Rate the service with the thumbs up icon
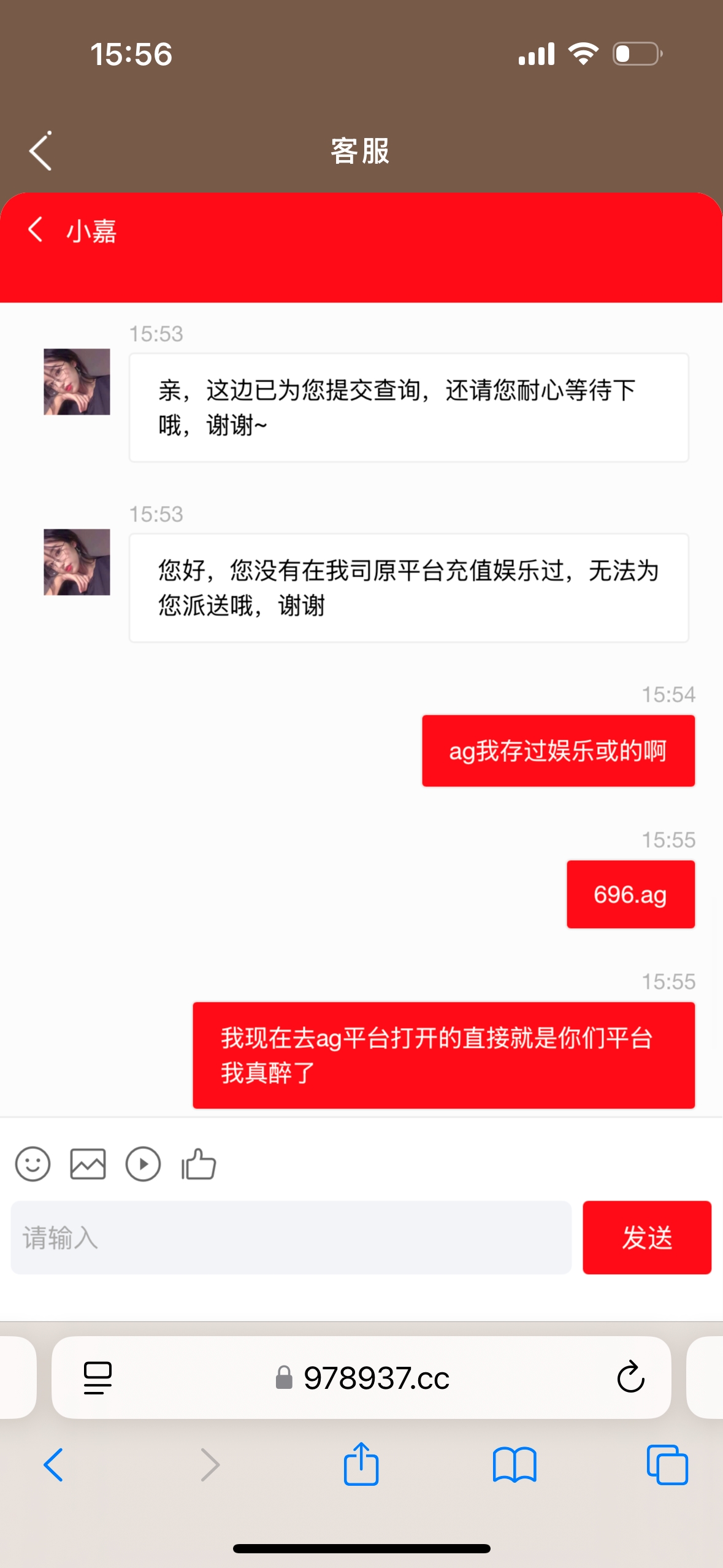This screenshot has width=723, height=1568. coord(199,1164)
